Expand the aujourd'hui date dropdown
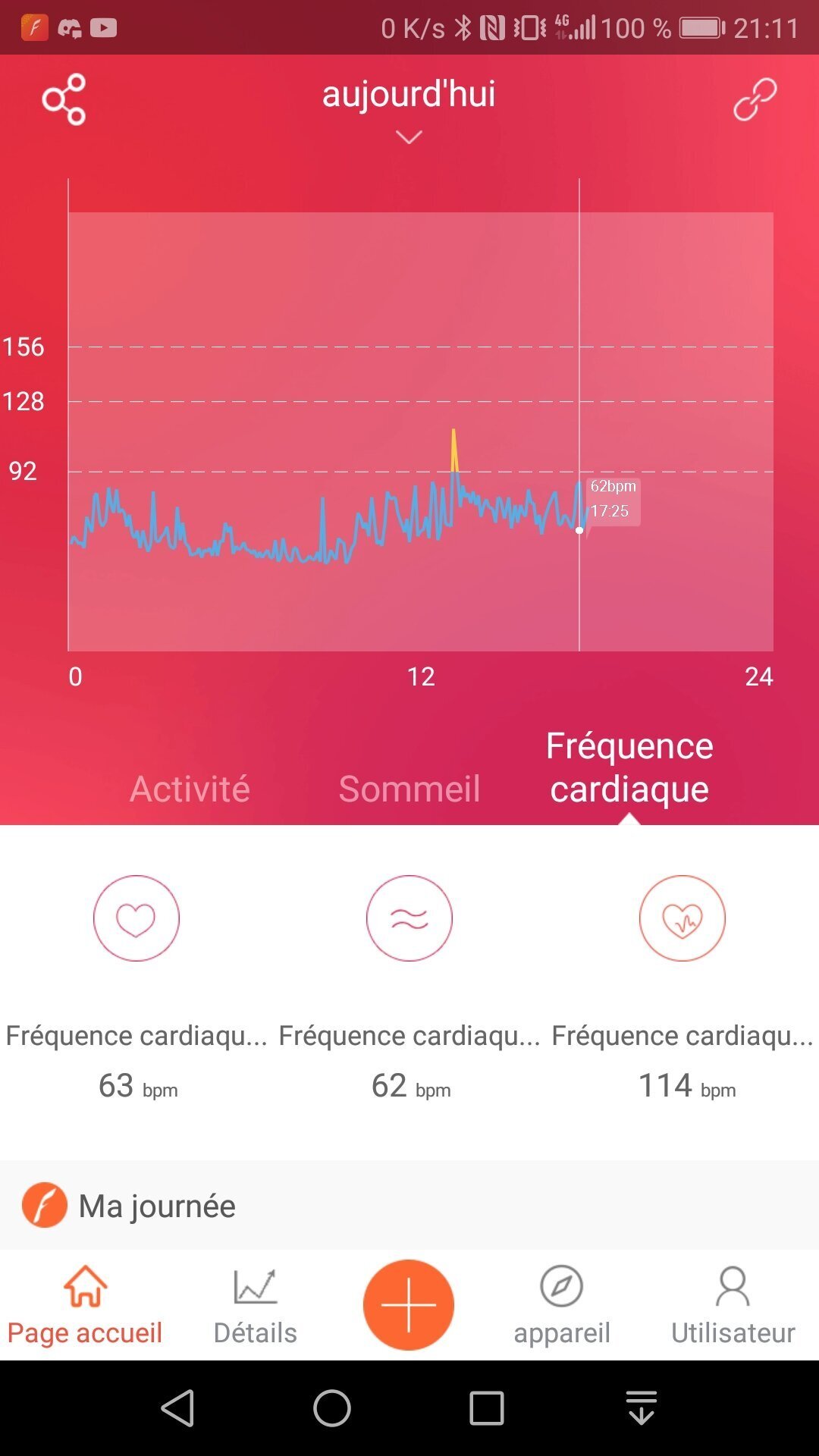The width and height of the screenshot is (819, 1456). click(x=409, y=110)
